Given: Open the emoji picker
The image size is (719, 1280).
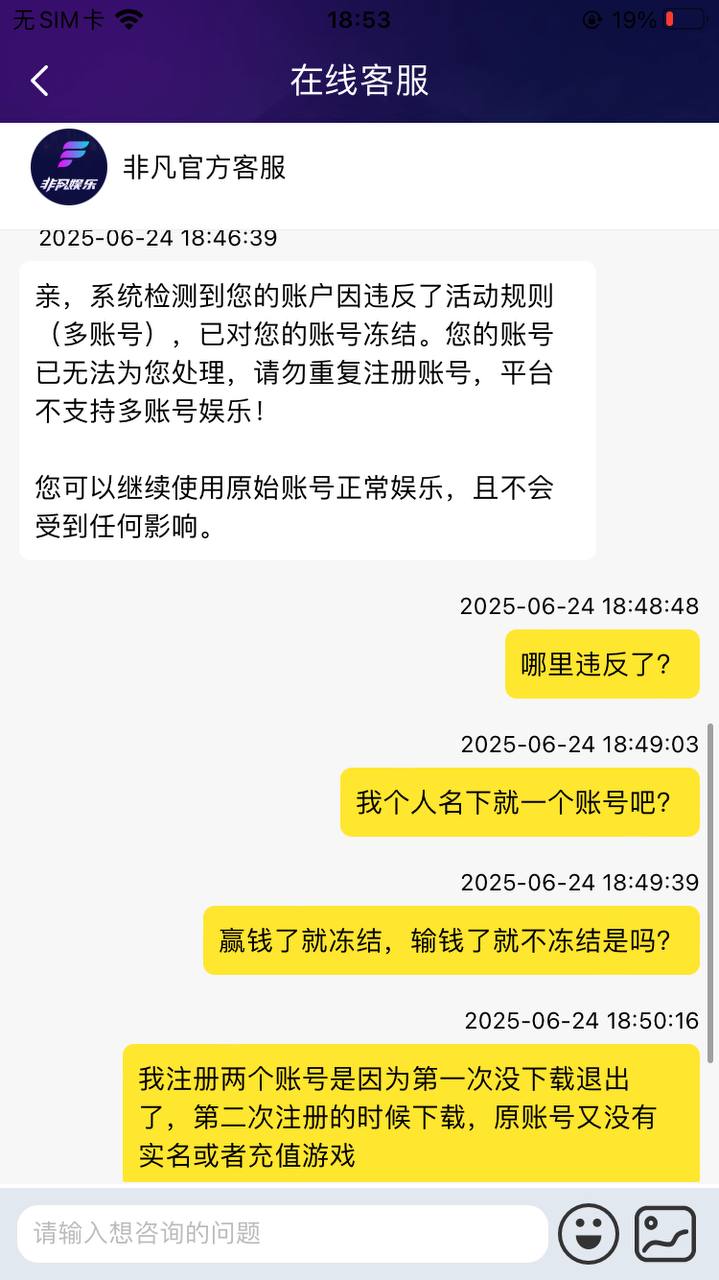Looking at the screenshot, I should [x=588, y=1234].
